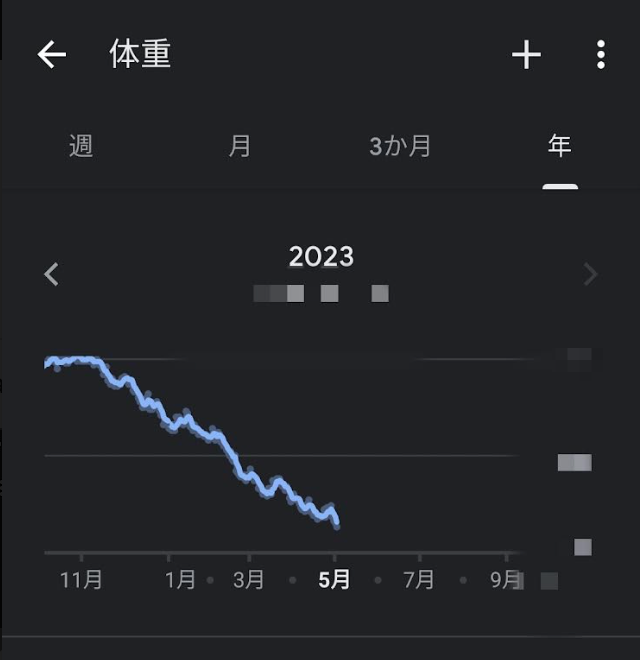Select the 3か月 tab
This screenshot has height=660, width=640.
pyautogui.click(x=400, y=146)
